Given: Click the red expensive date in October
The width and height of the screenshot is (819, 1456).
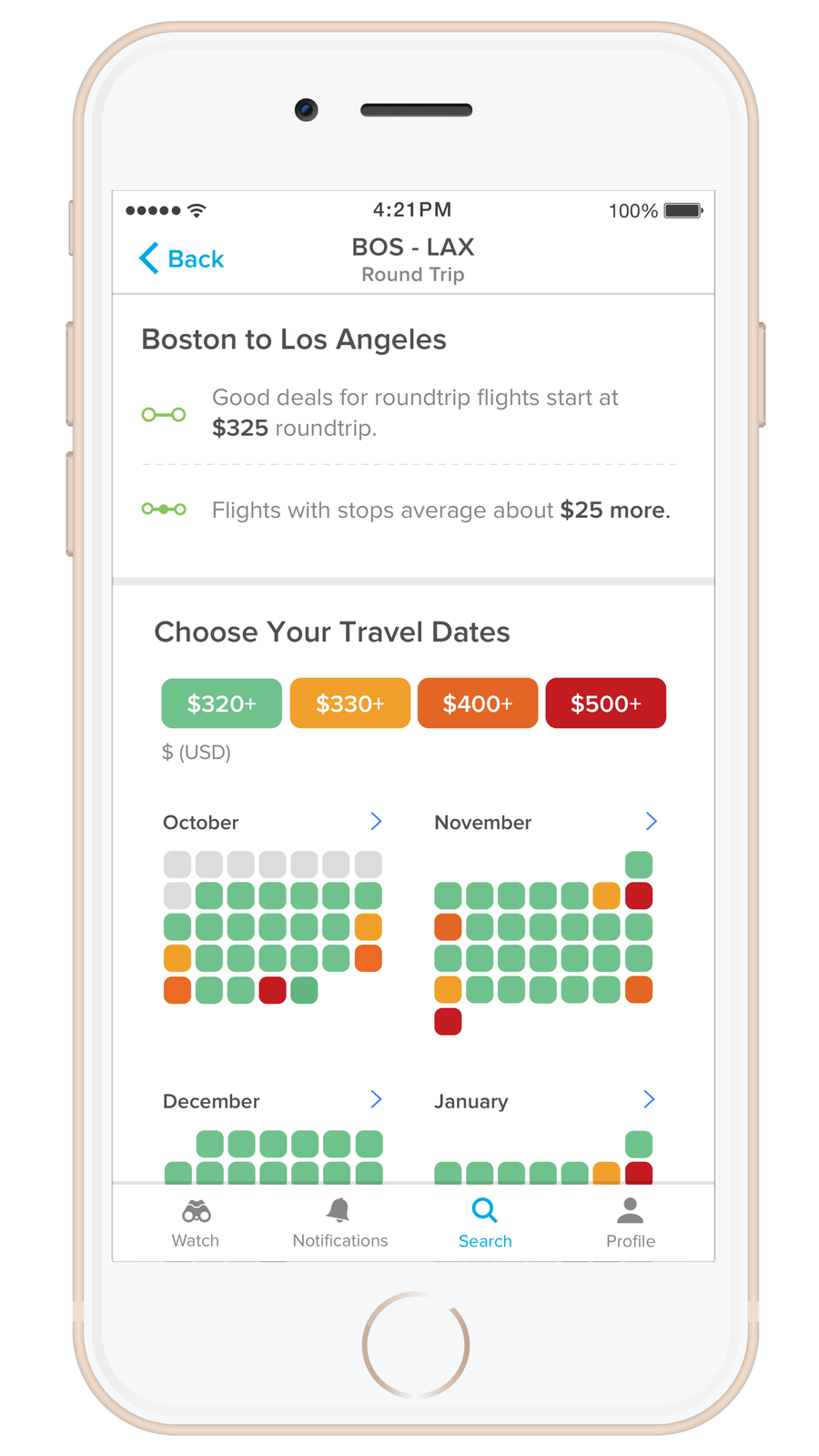Looking at the screenshot, I should click(x=273, y=989).
